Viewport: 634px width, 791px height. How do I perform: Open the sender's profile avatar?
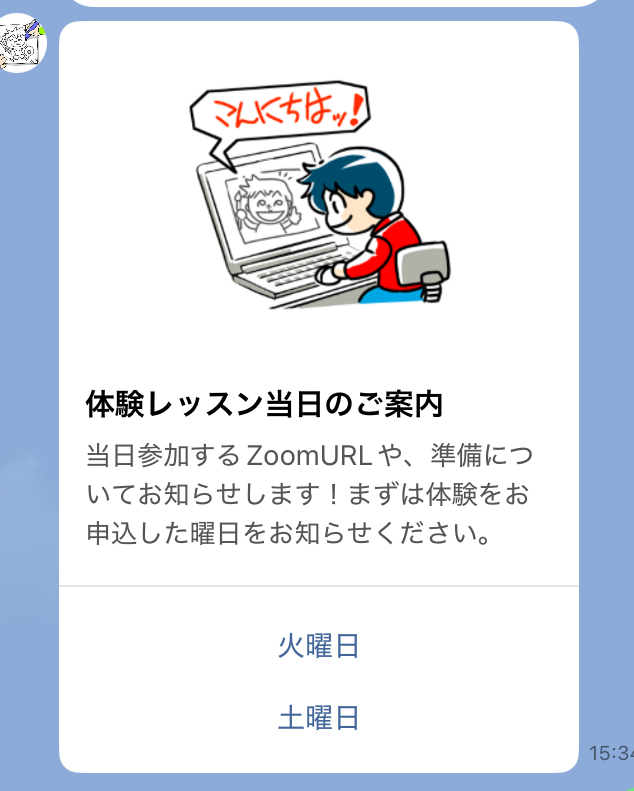click(x=22, y=44)
